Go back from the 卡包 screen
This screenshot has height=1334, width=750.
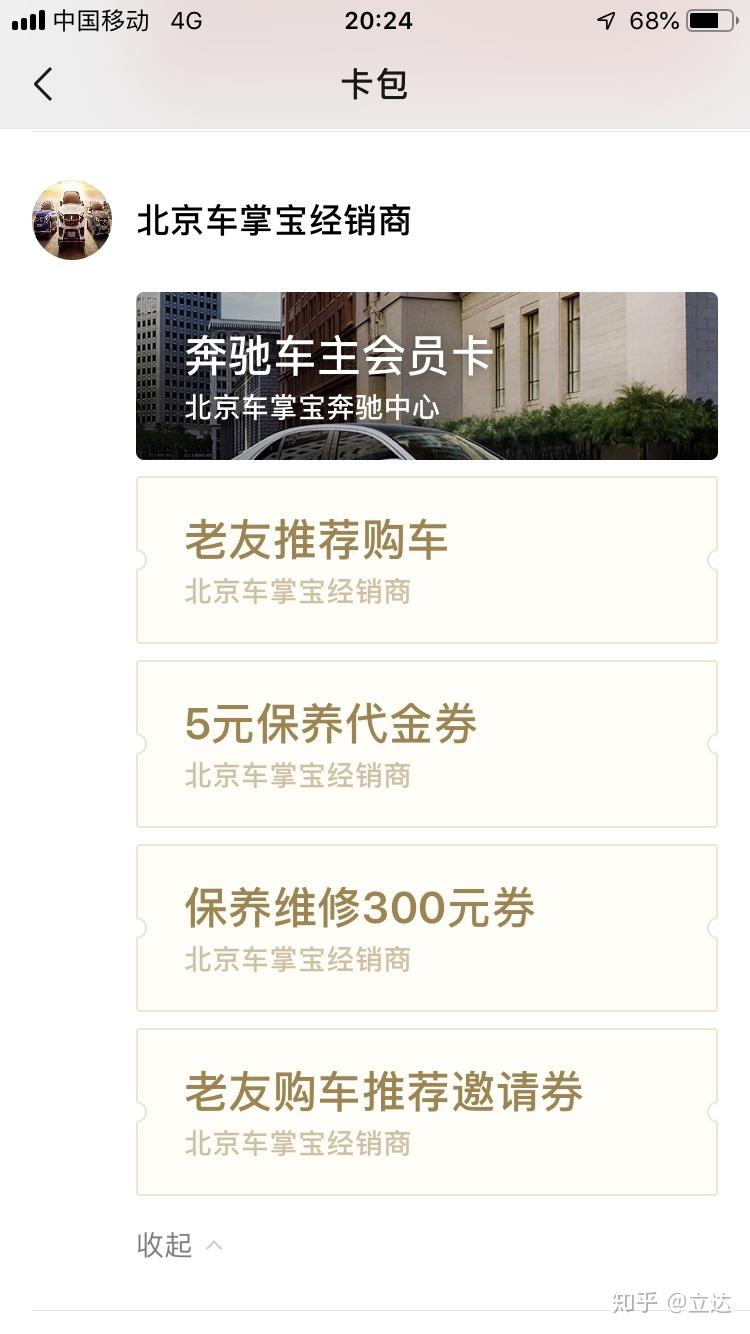click(43, 84)
